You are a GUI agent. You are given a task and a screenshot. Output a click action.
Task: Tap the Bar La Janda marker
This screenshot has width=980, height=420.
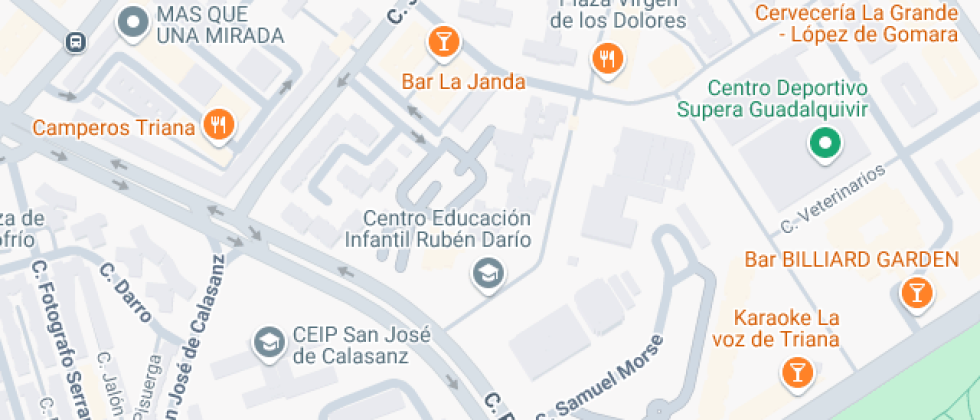coord(443,42)
